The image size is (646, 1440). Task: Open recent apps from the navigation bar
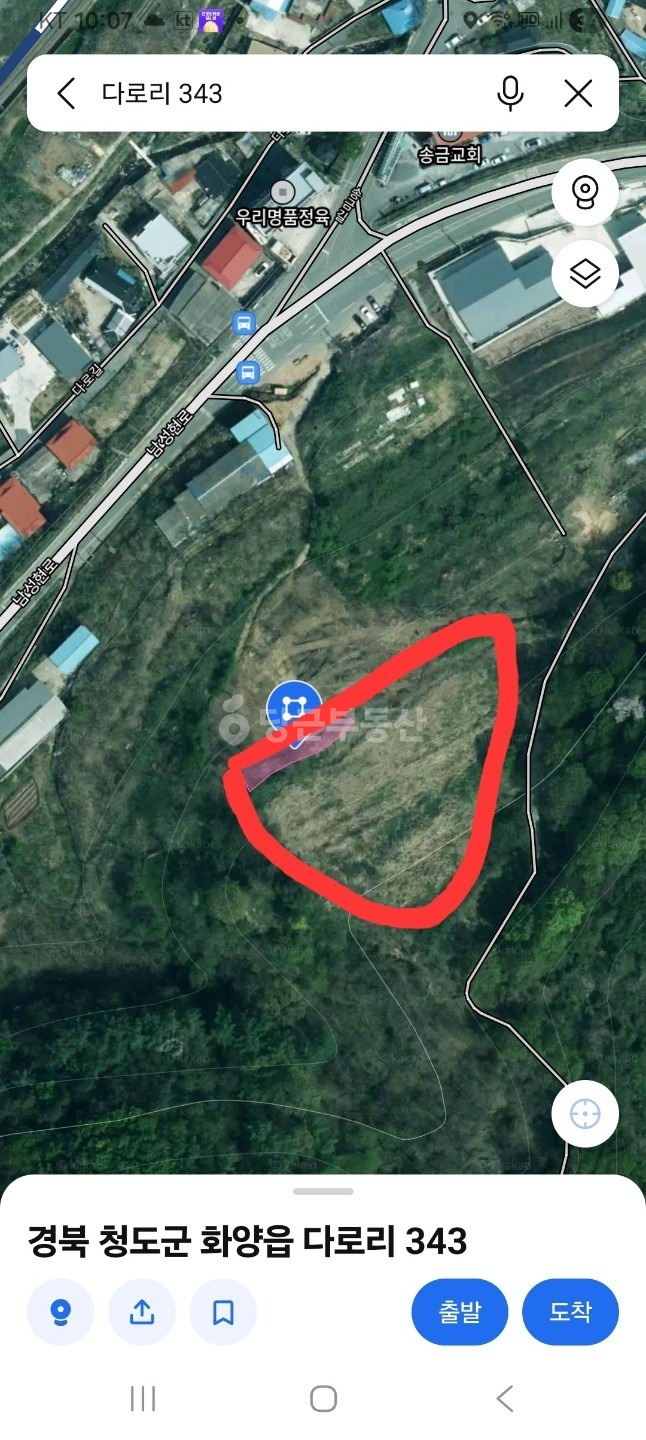tap(143, 1398)
